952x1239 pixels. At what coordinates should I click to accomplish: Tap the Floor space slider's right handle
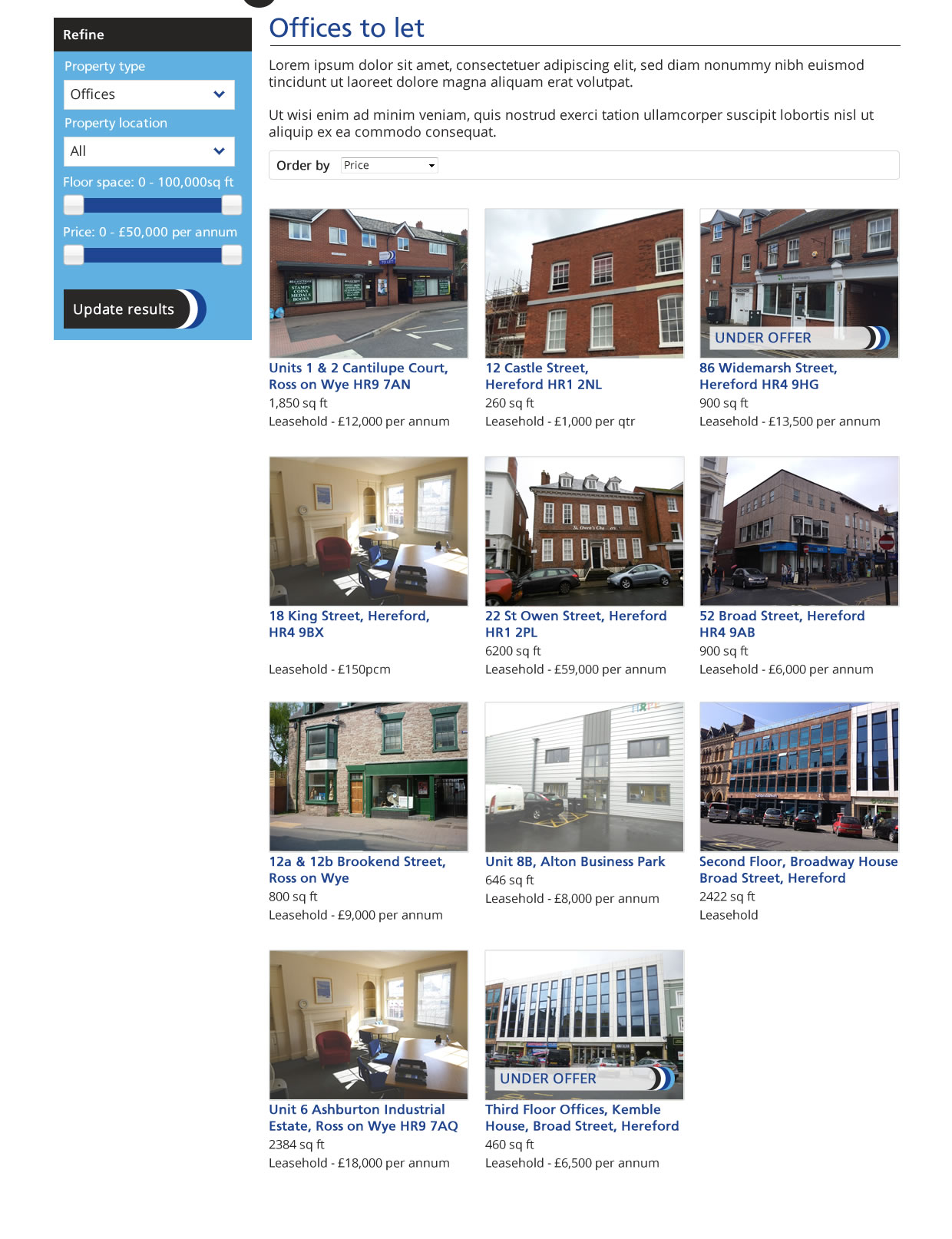[232, 205]
